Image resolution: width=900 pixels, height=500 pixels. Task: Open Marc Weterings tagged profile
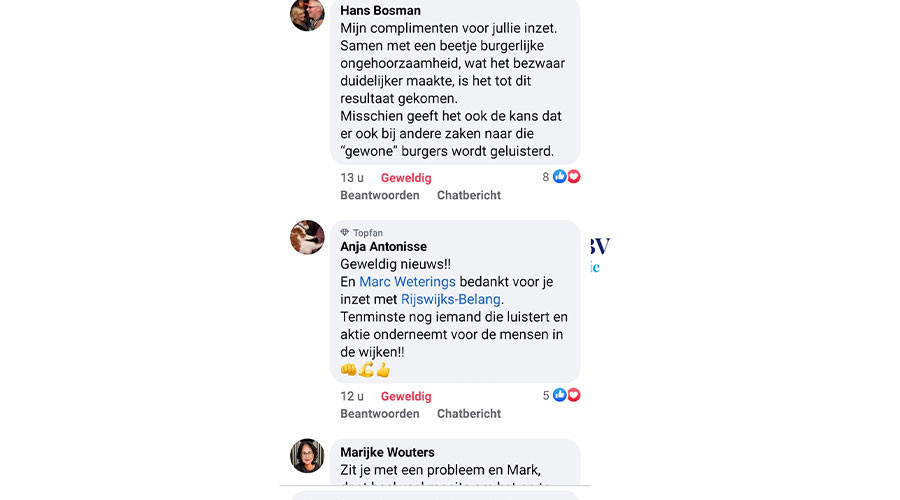coord(407,282)
